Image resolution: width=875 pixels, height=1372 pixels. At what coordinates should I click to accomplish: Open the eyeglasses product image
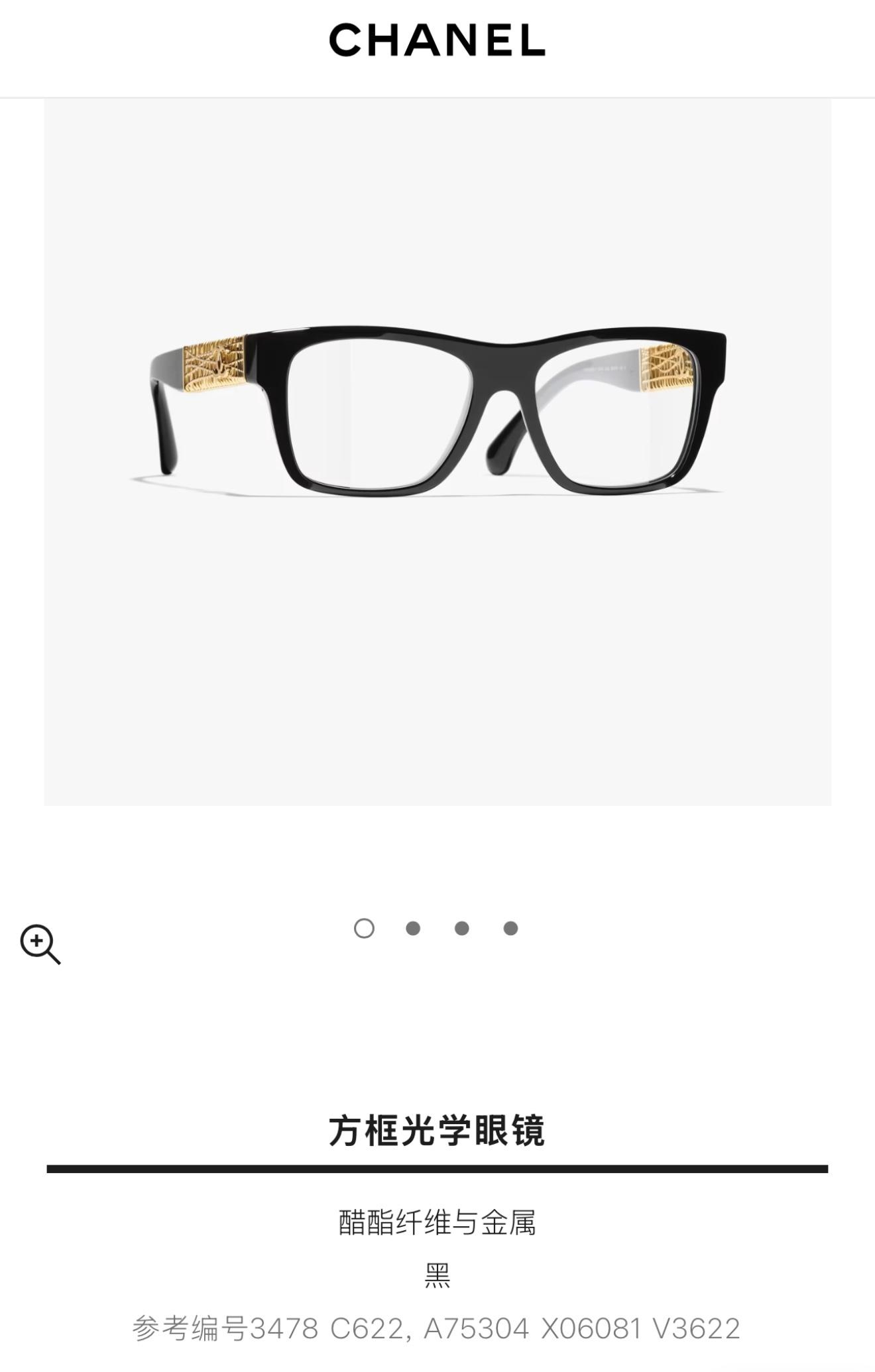tap(437, 411)
